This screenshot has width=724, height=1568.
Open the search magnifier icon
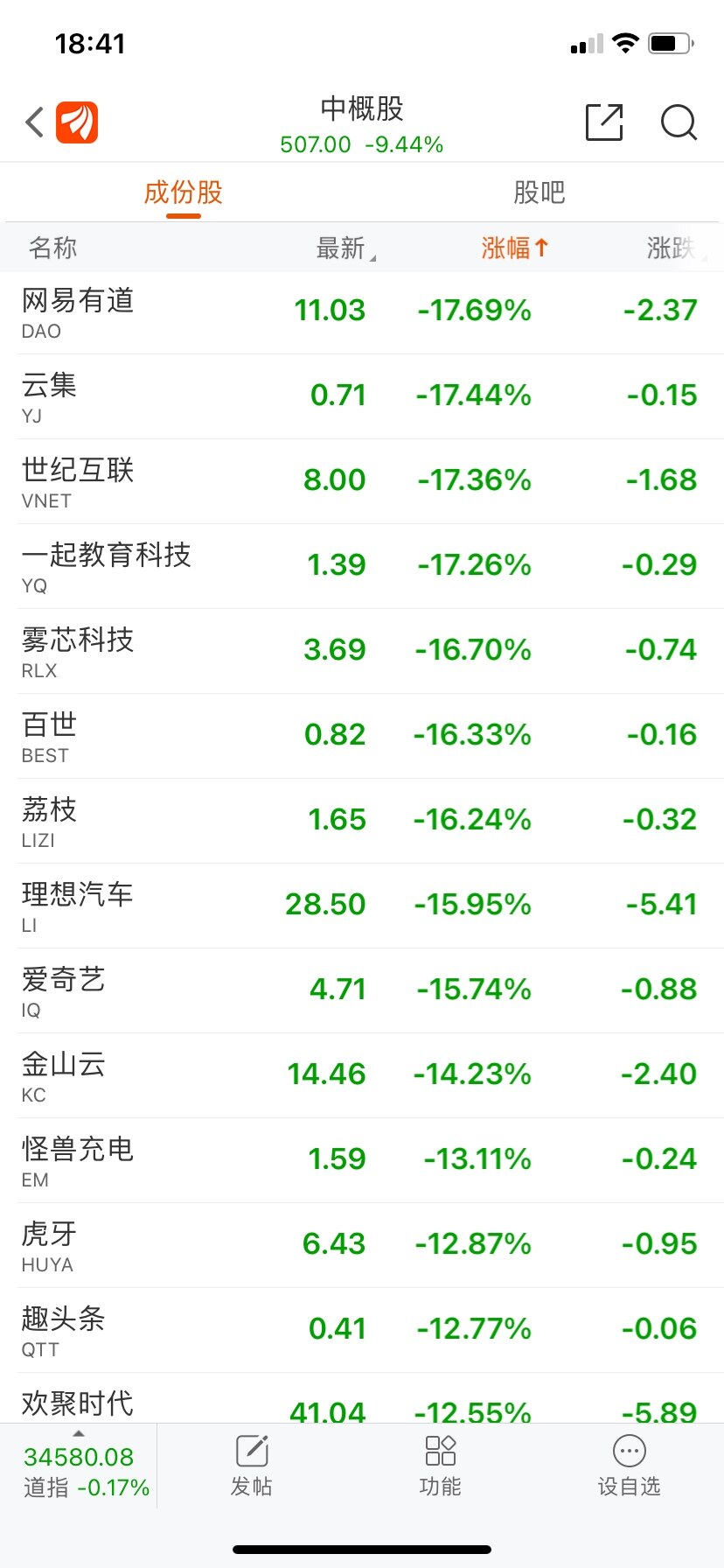click(679, 122)
